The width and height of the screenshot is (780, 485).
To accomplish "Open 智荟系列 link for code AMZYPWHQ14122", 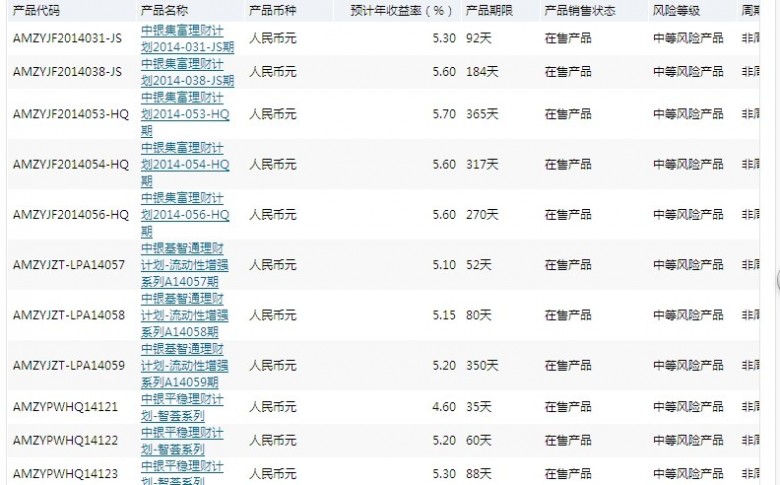I will click(183, 441).
